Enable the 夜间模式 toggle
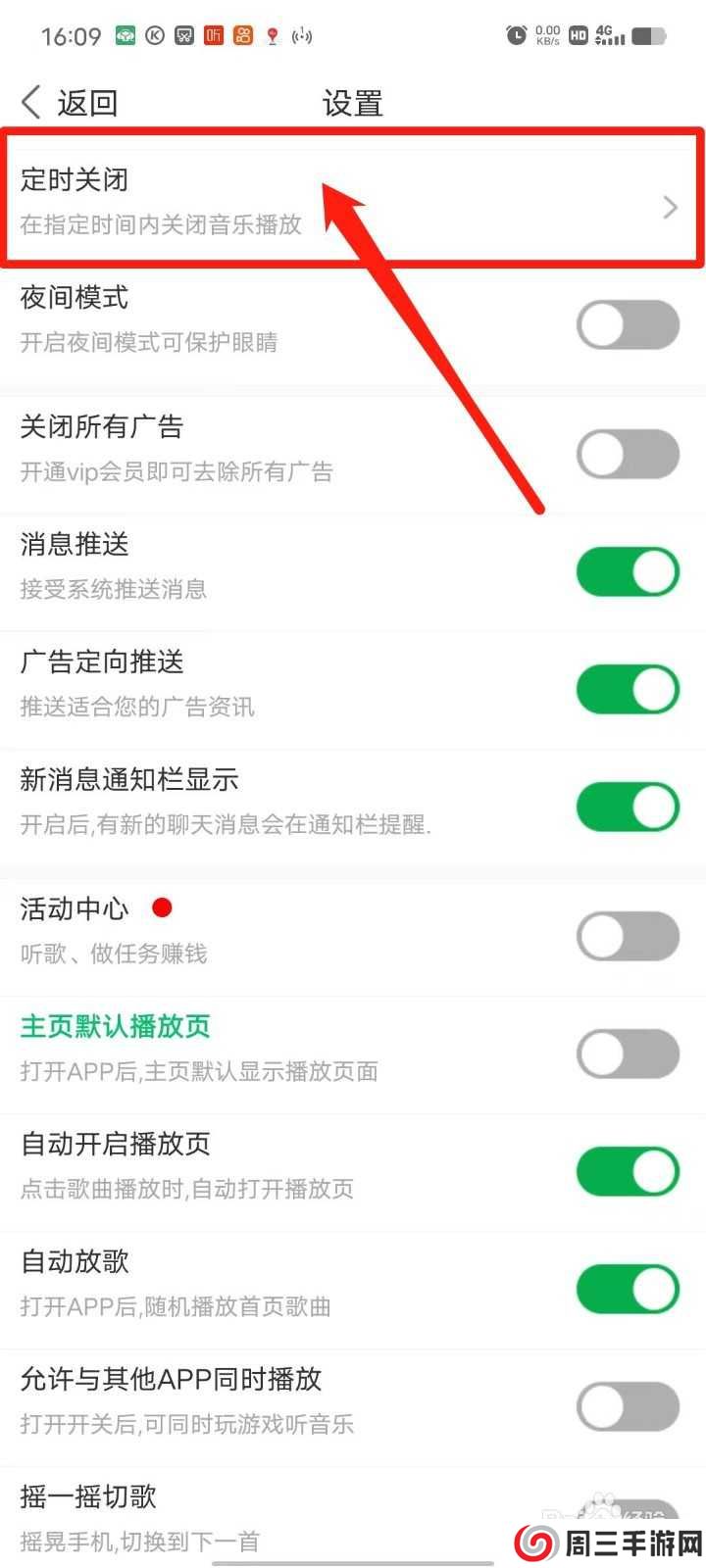 click(x=628, y=323)
